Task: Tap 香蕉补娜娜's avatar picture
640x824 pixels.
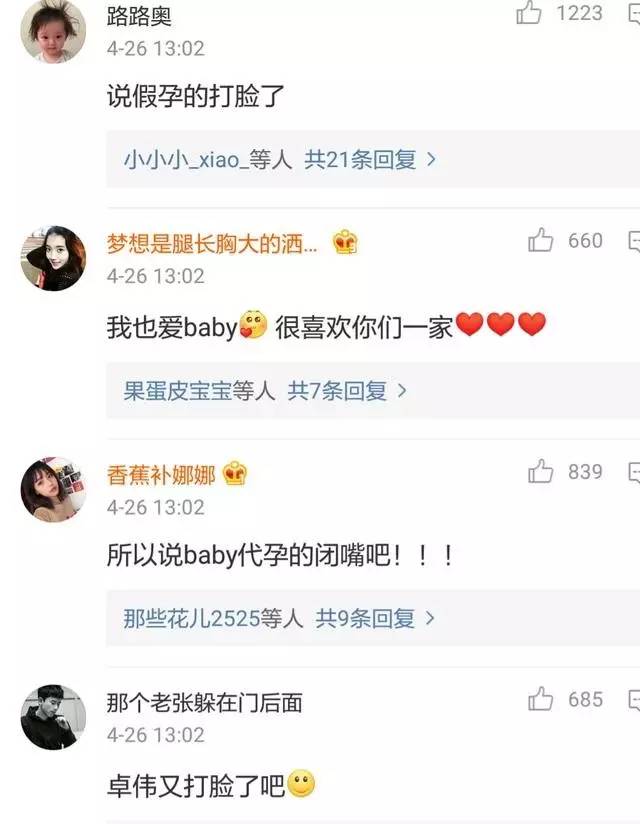Action: [52, 489]
